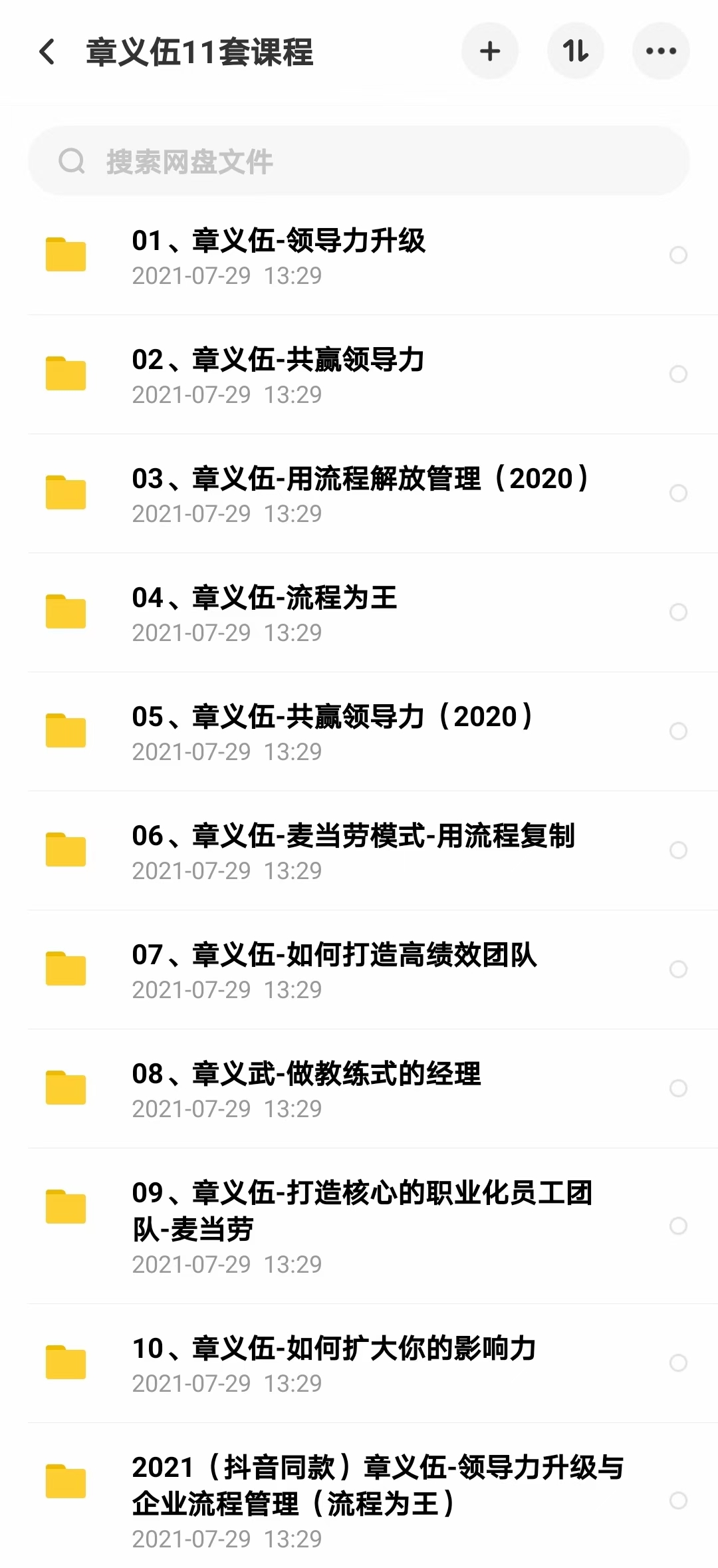Viewport: 718px width, 1568px height.
Task: Go back from 章义伍11套课程 folder
Action: [x=47, y=52]
